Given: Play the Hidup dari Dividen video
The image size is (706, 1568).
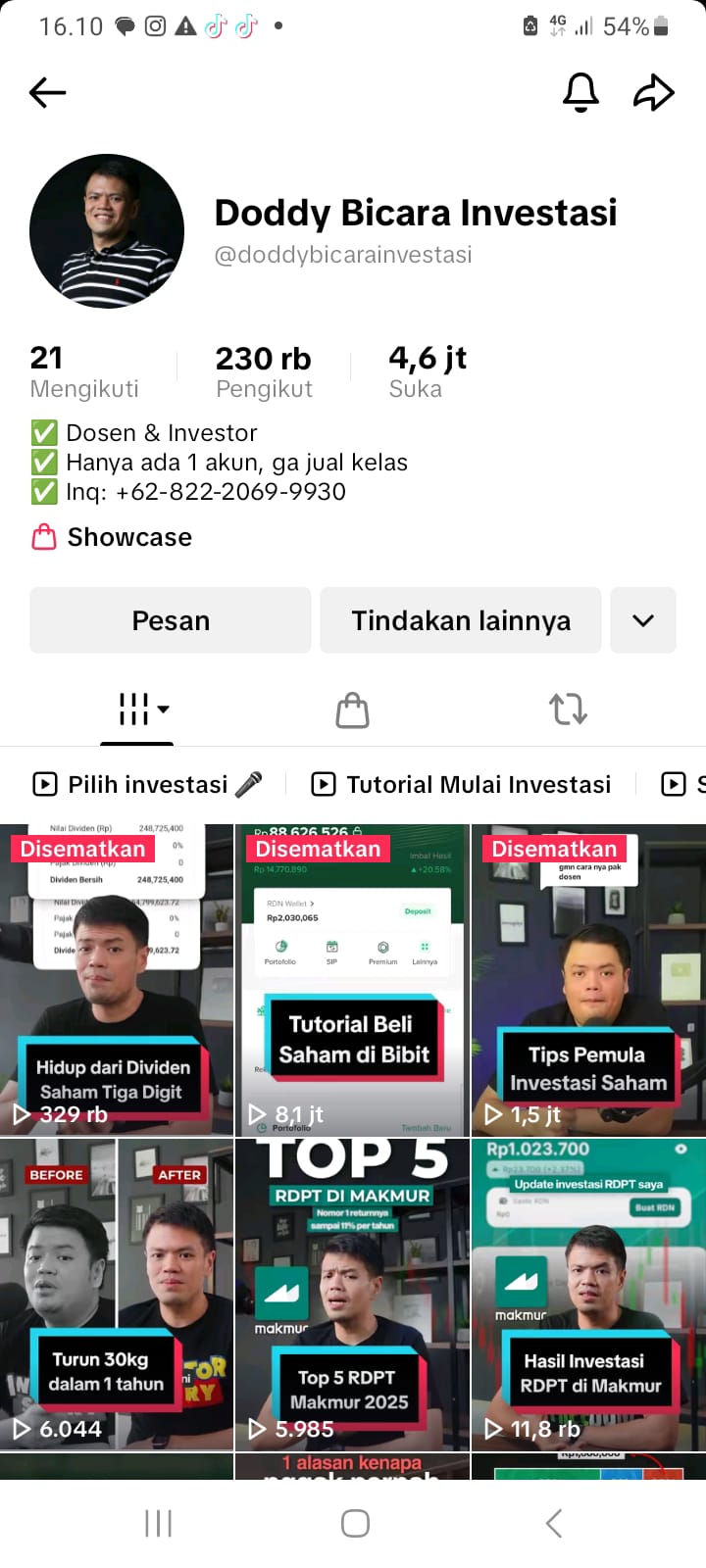Looking at the screenshot, I should tap(117, 980).
